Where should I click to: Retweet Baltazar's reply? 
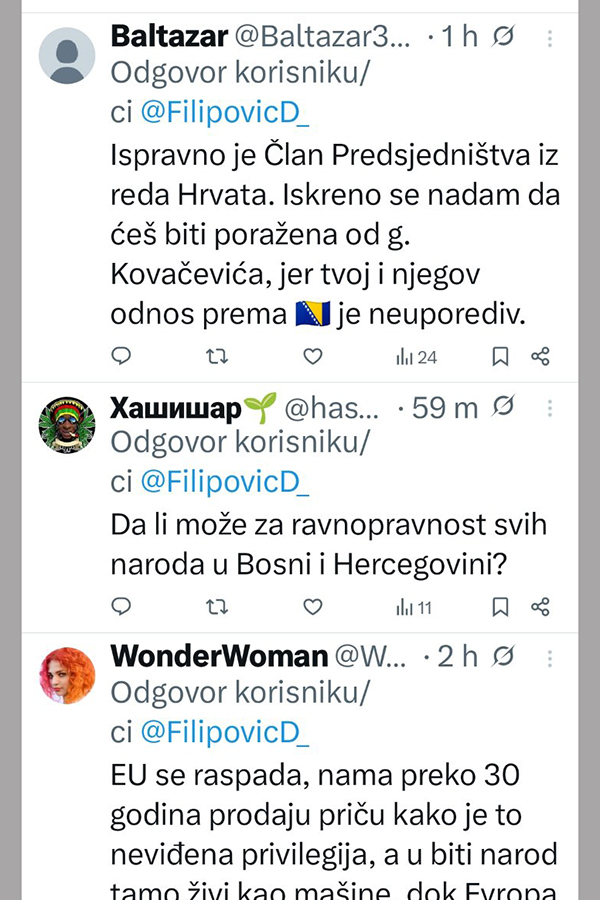(x=216, y=355)
